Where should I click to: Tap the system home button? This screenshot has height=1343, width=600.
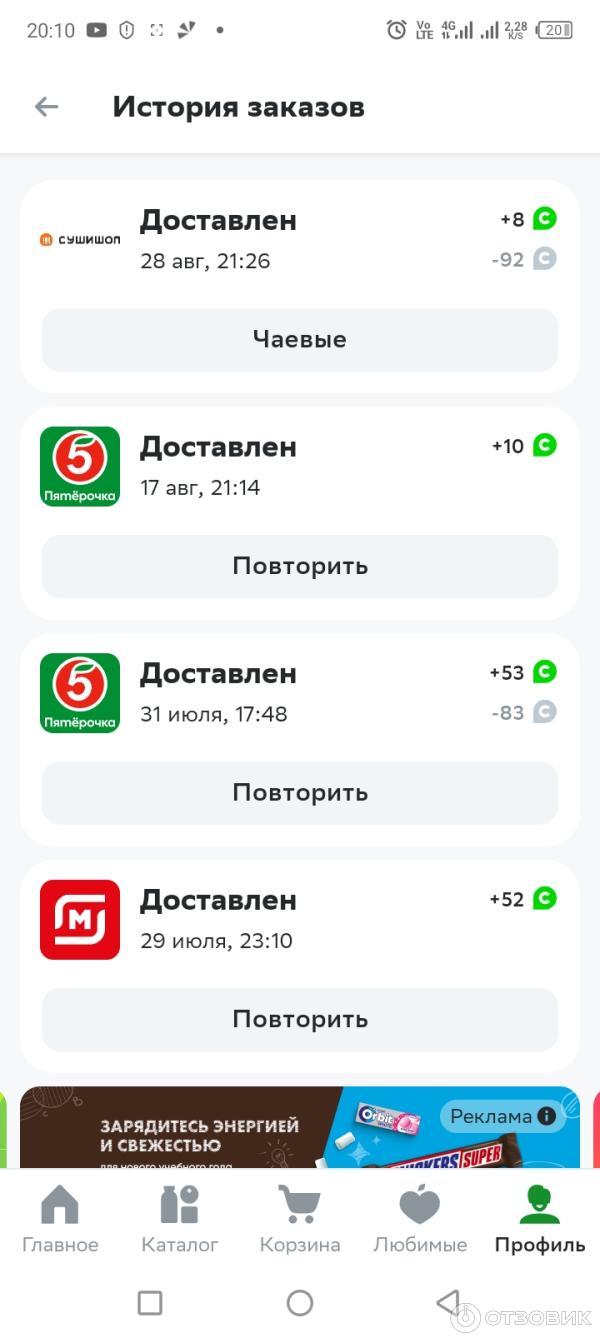point(300,1303)
